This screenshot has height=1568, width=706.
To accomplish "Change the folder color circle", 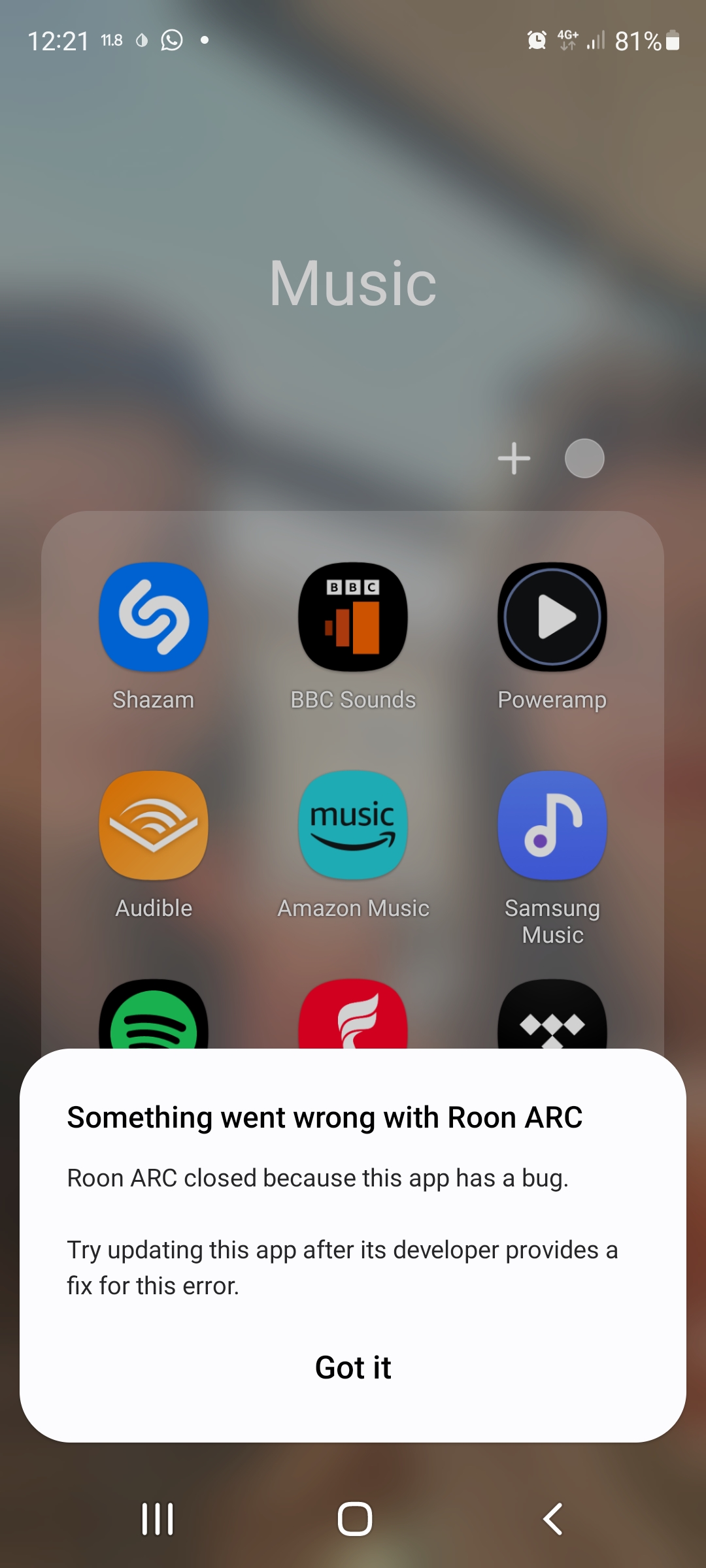I will coord(584,458).
